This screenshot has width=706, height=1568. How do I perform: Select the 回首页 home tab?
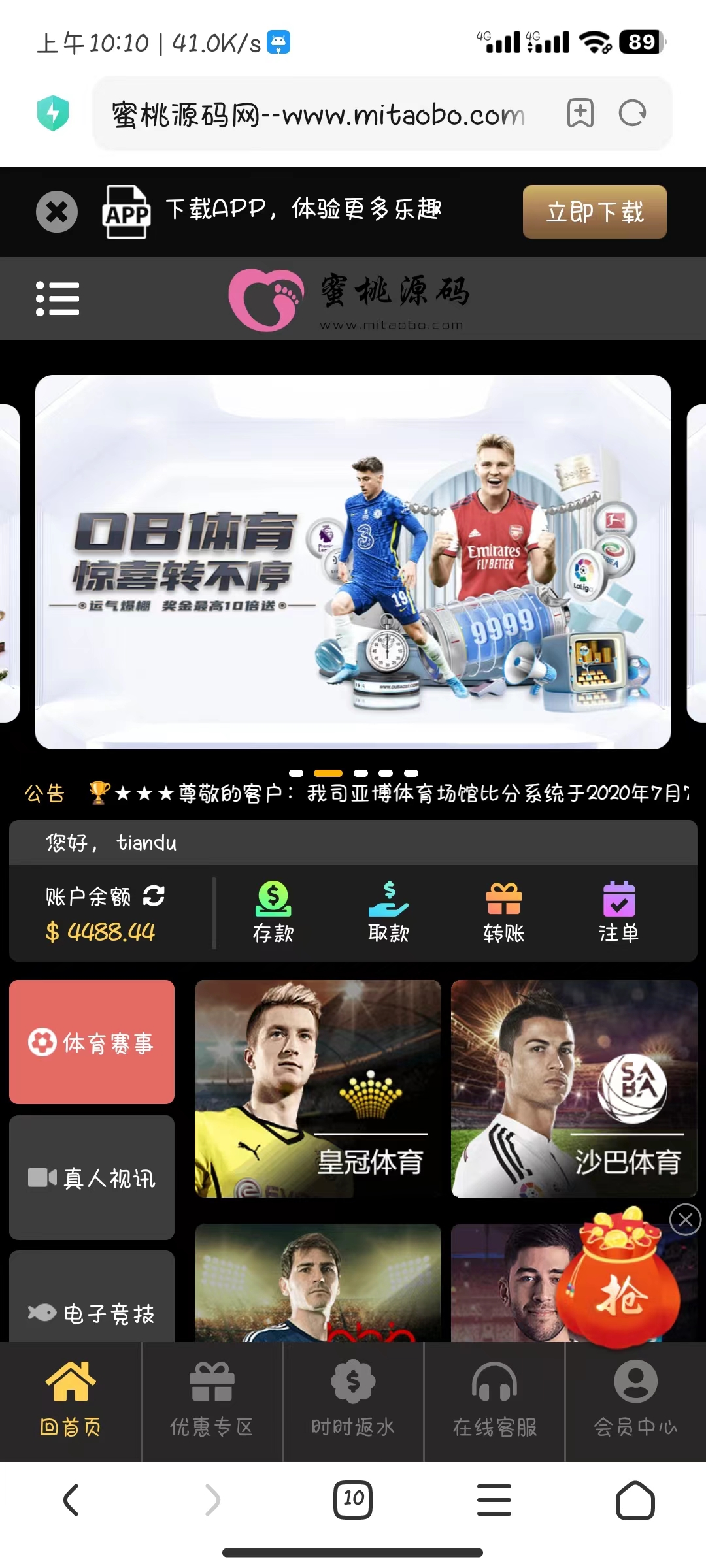[70, 1405]
